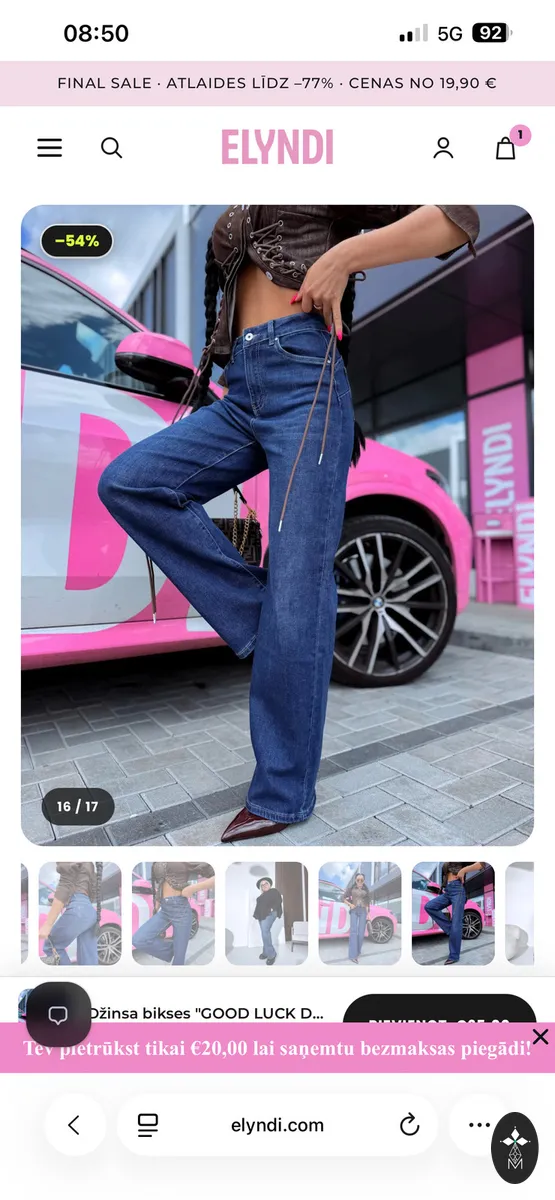Image resolution: width=555 pixels, height=1200 pixels.
Task: Open the hamburger menu
Action: click(50, 148)
